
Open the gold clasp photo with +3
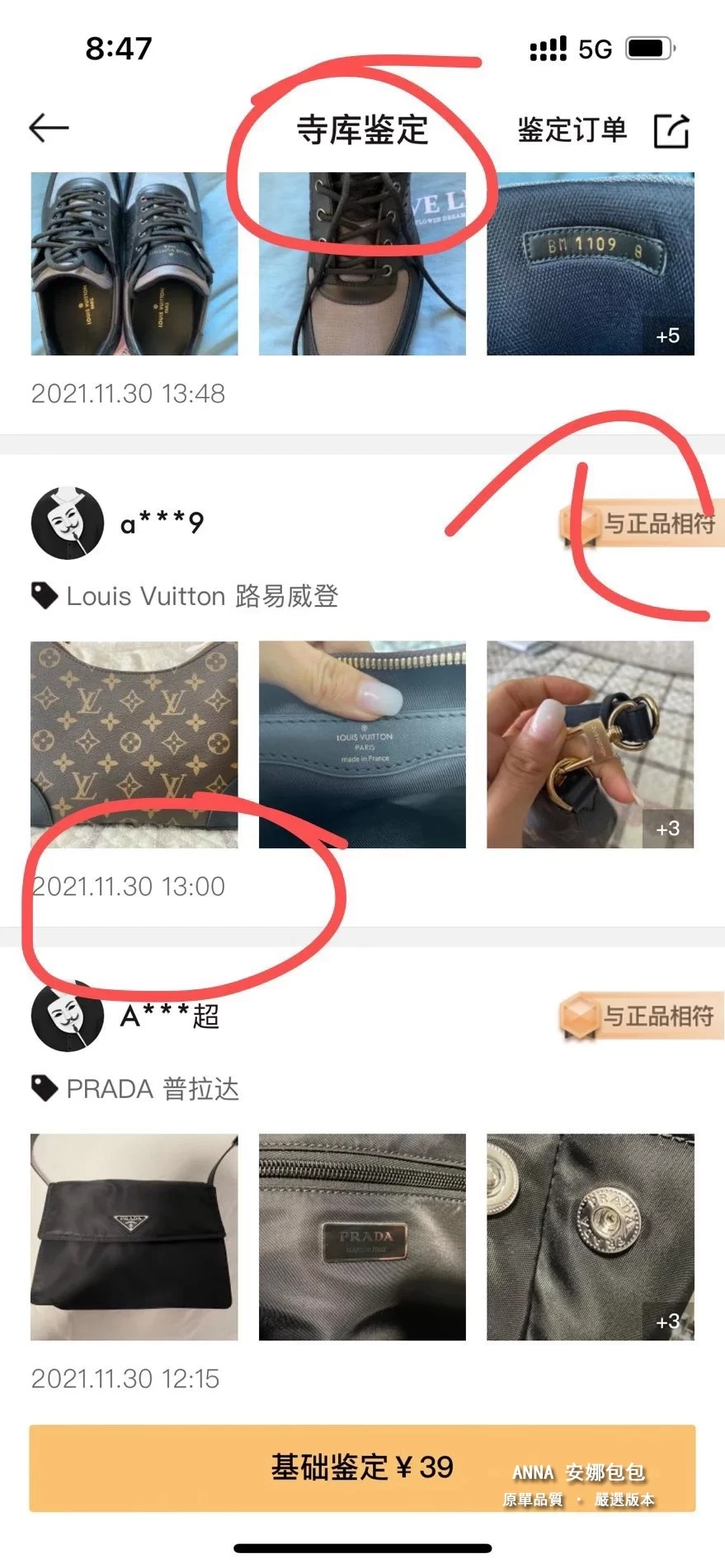click(590, 744)
